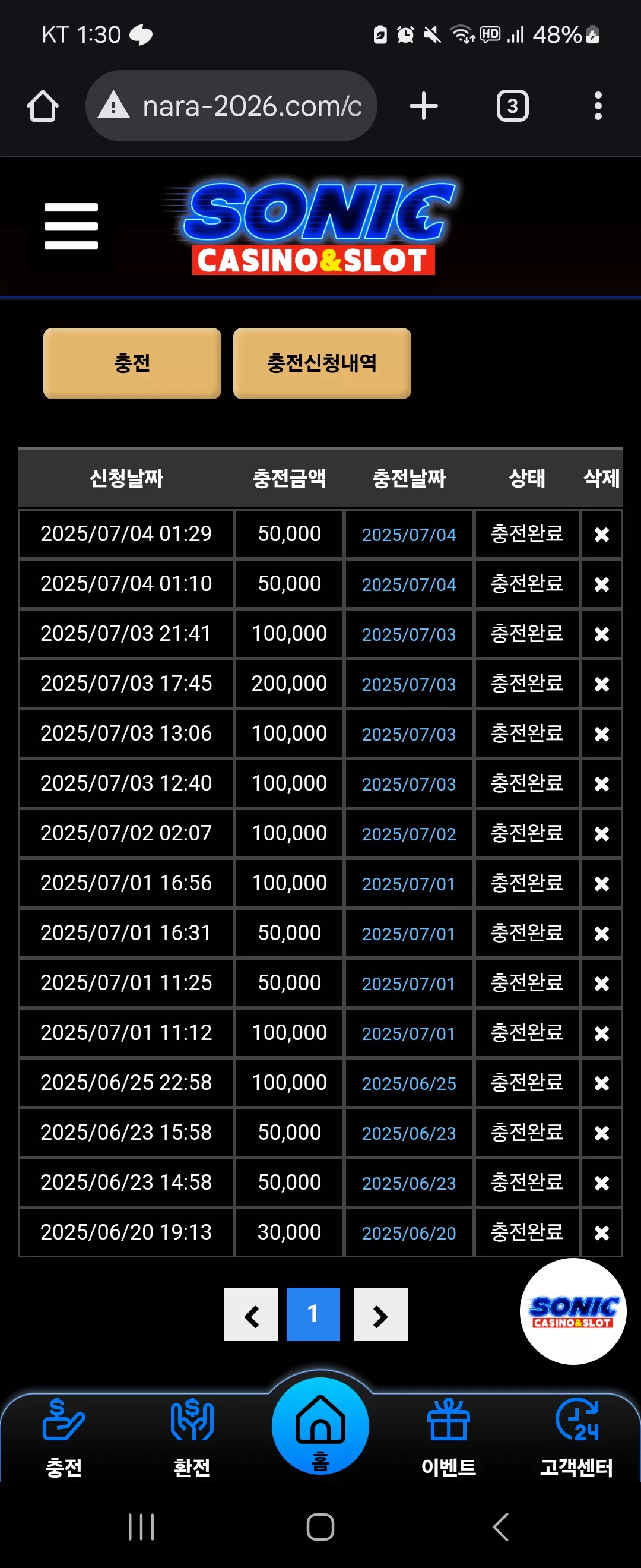641x1568 pixels.
Task: Open the hamburger drawer menu
Action: pyautogui.click(x=71, y=226)
